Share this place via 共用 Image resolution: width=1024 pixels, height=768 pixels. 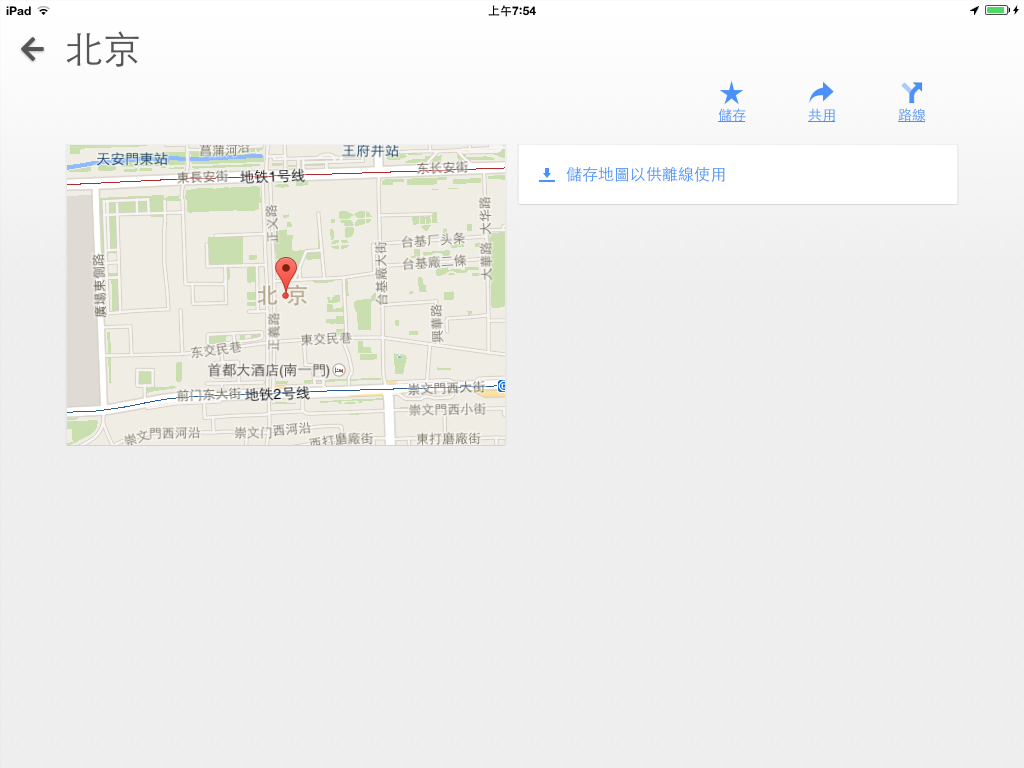(821, 101)
